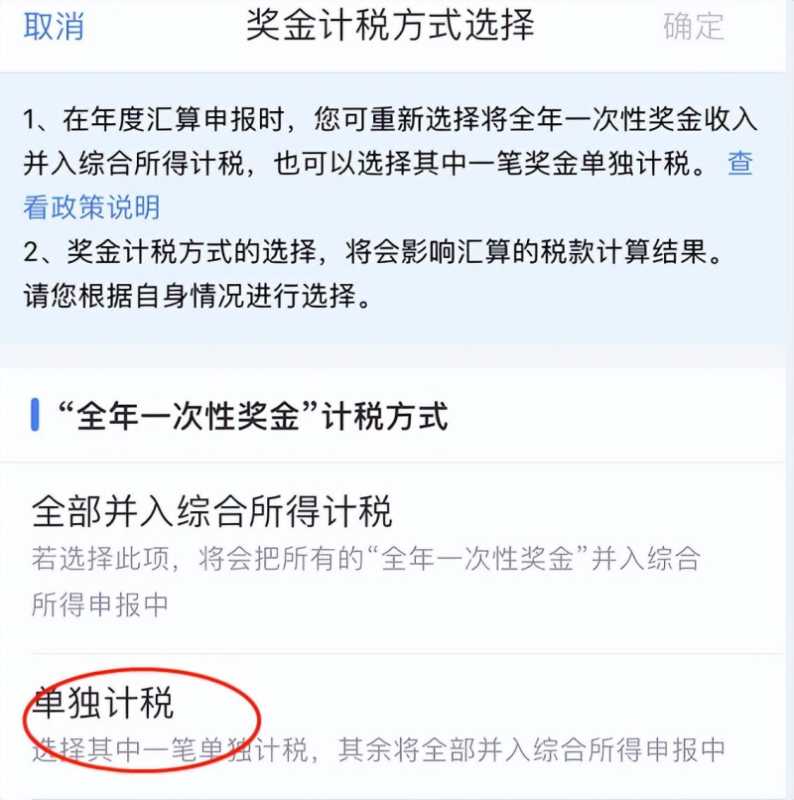
Task: Tap 取消 in the top navigation bar
Action: coord(55,27)
